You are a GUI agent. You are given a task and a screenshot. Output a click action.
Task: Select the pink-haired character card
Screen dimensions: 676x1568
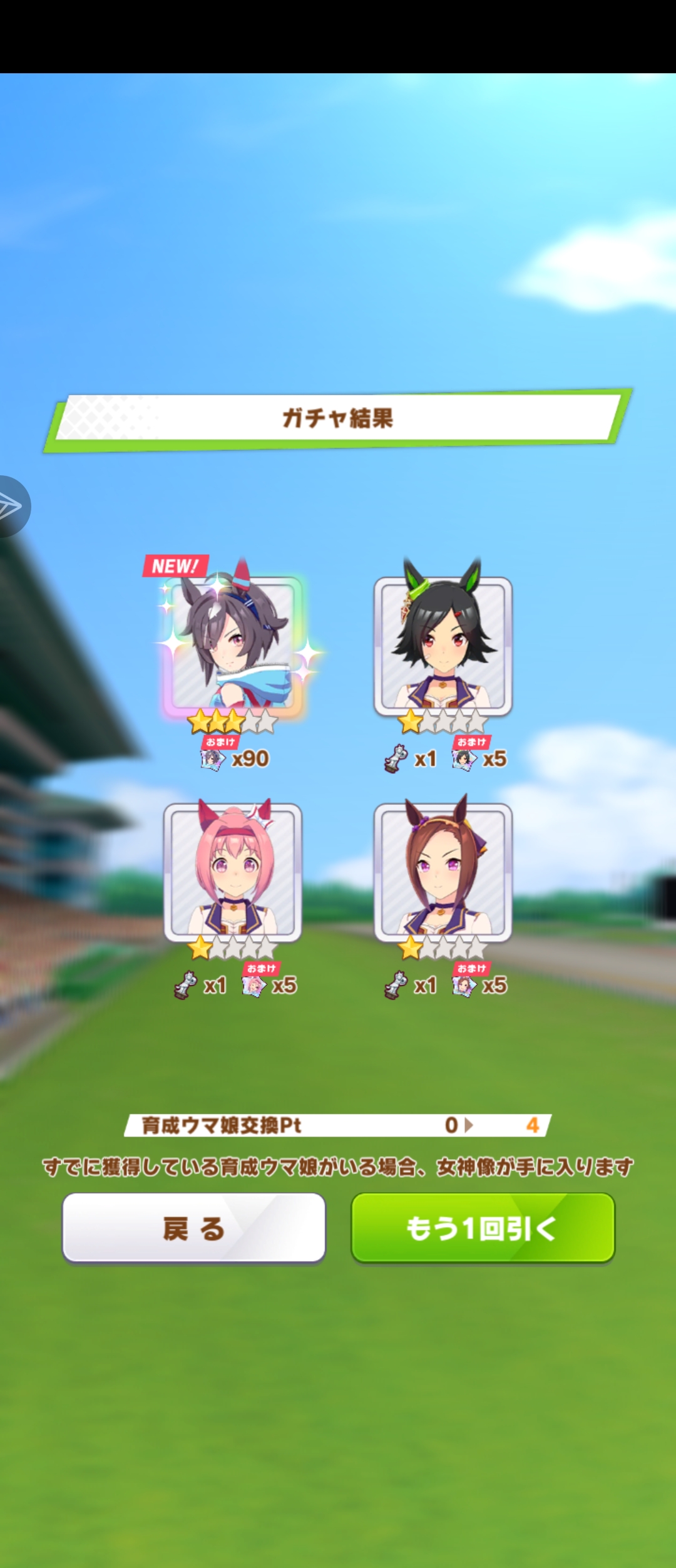point(233,872)
